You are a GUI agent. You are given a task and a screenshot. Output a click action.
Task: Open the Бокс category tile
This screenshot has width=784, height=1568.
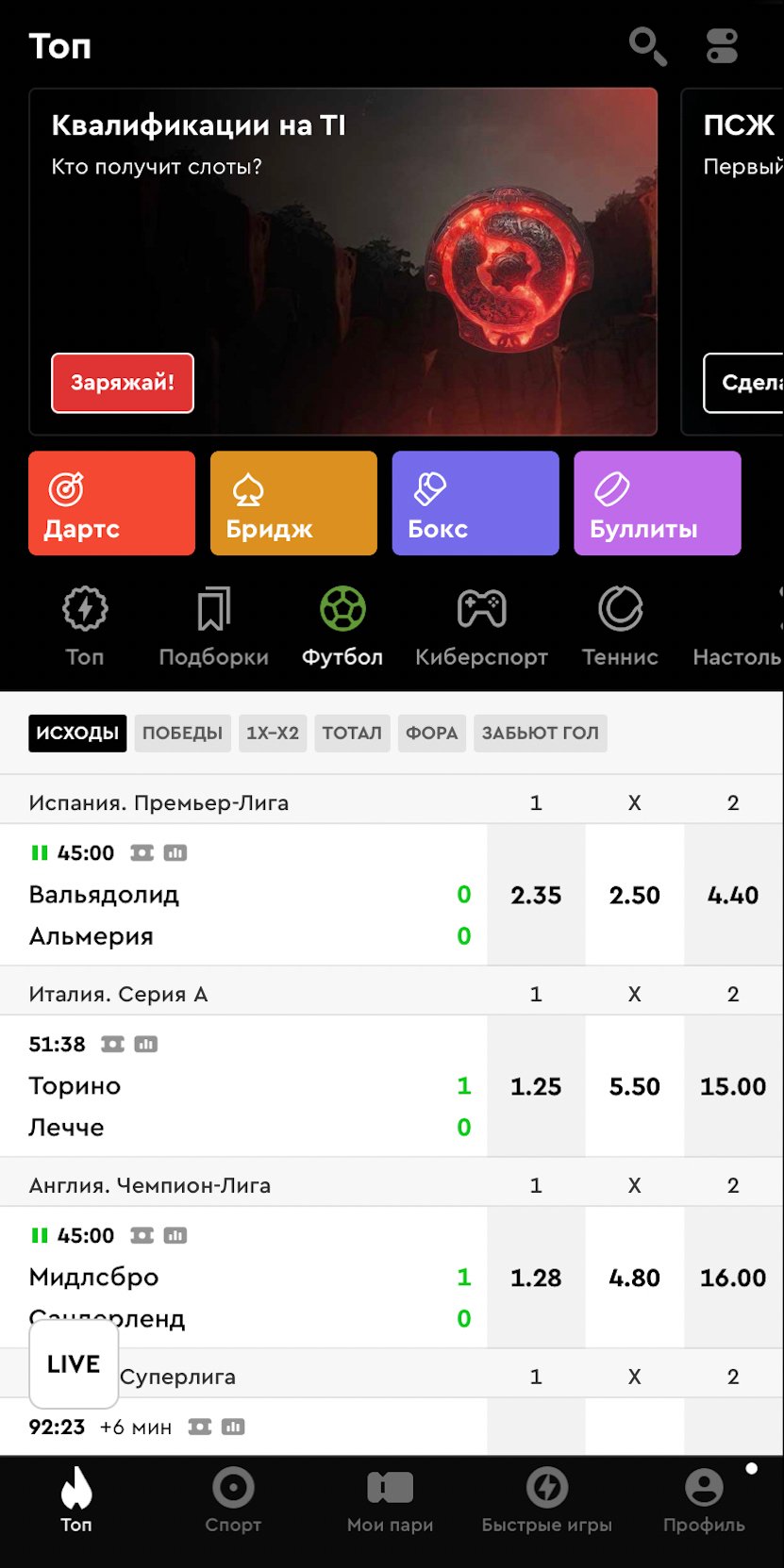pyautogui.click(x=475, y=503)
